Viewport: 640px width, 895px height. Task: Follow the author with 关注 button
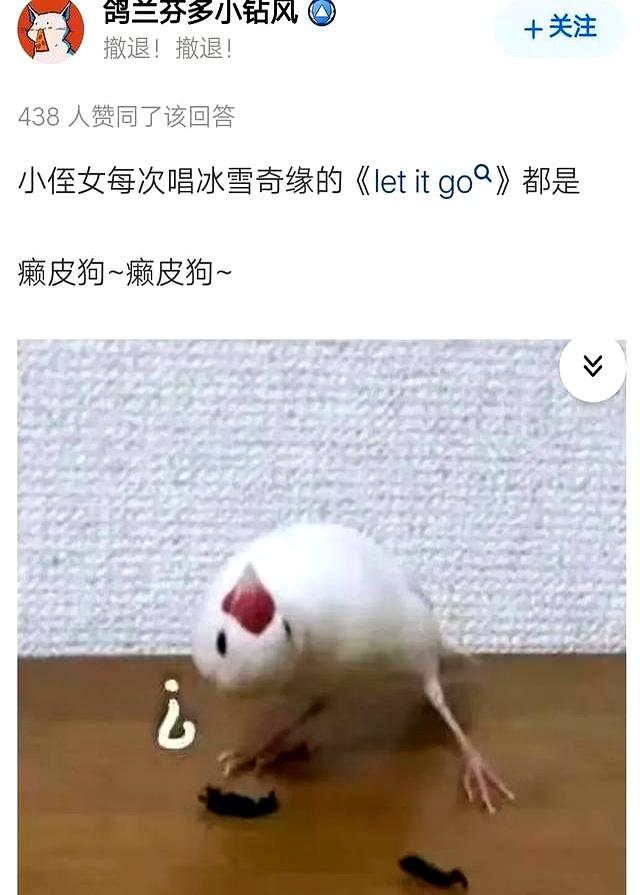point(560,28)
